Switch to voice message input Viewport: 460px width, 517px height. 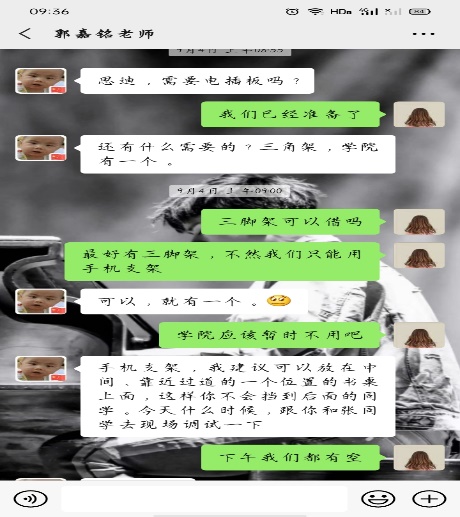click(31, 499)
